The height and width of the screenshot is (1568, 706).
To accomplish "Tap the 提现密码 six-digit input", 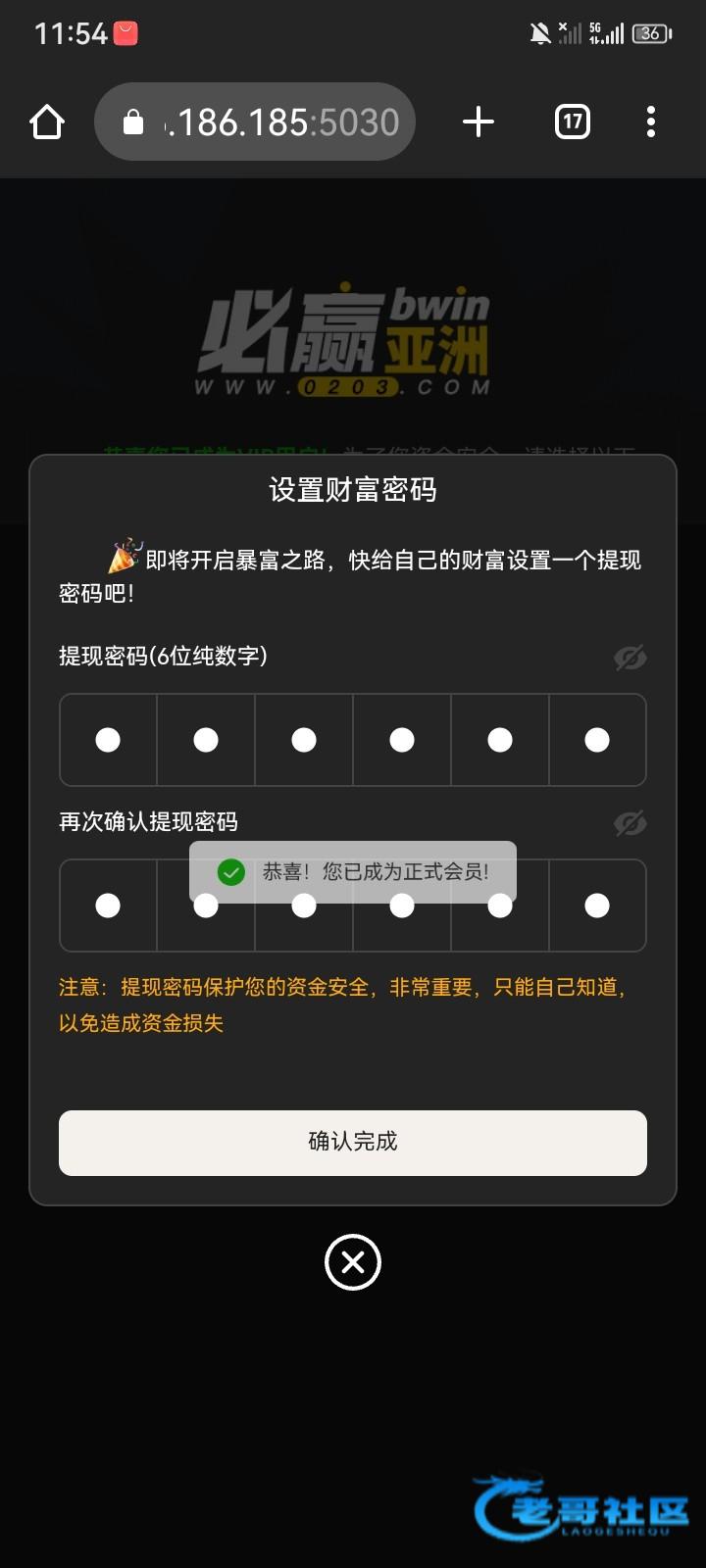I will [353, 740].
